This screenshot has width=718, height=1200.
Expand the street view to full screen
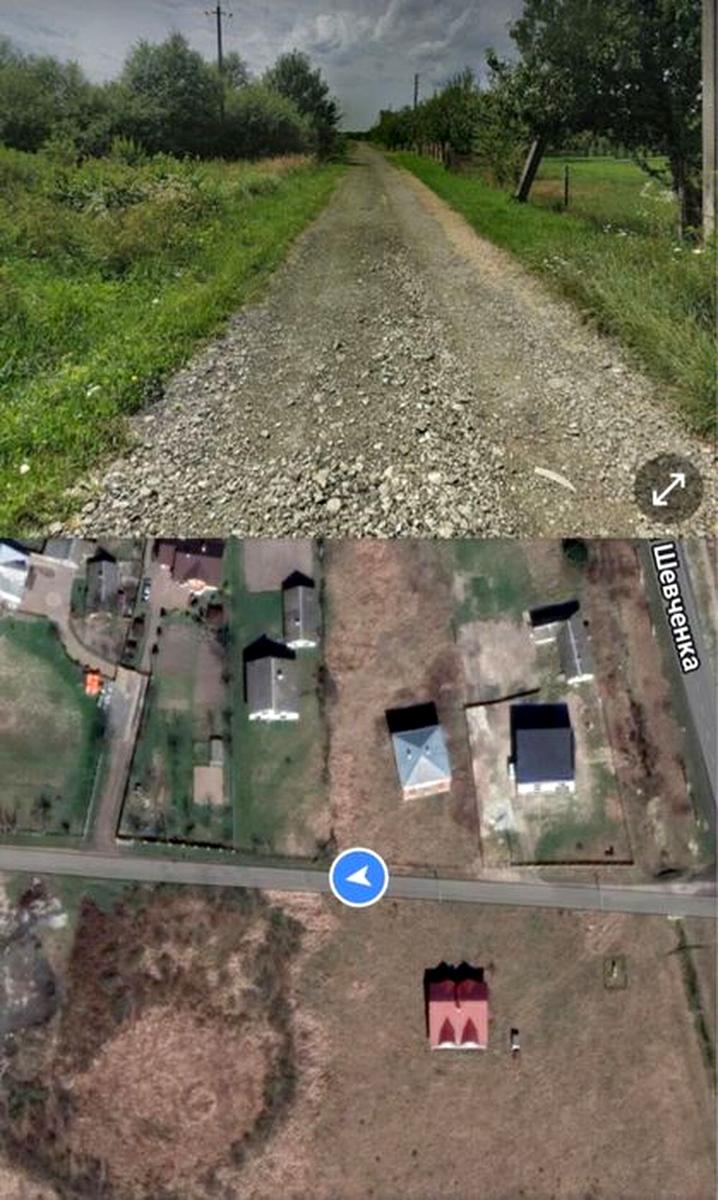pyautogui.click(x=668, y=489)
